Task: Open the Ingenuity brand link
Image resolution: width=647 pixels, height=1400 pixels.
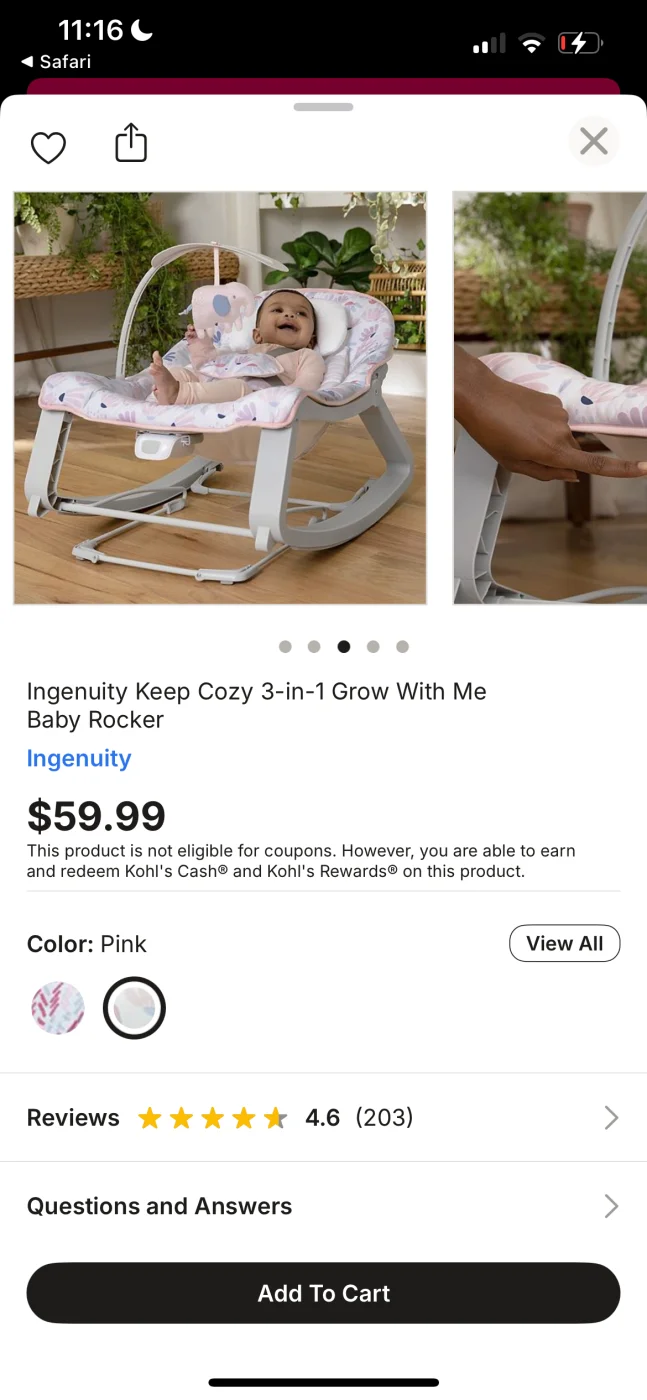Action: [79, 758]
